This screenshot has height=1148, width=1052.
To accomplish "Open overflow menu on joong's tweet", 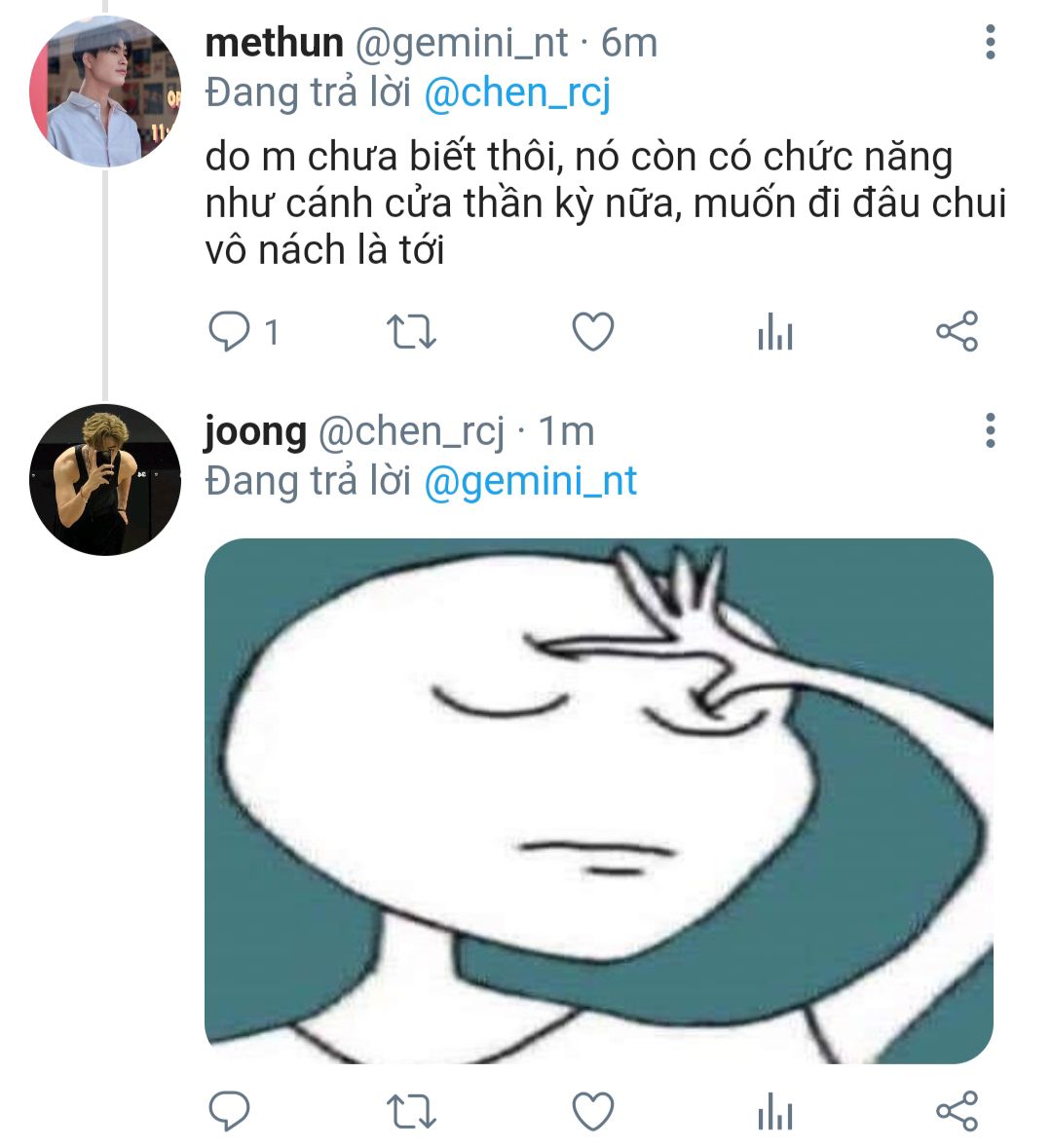I will coord(990,430).
